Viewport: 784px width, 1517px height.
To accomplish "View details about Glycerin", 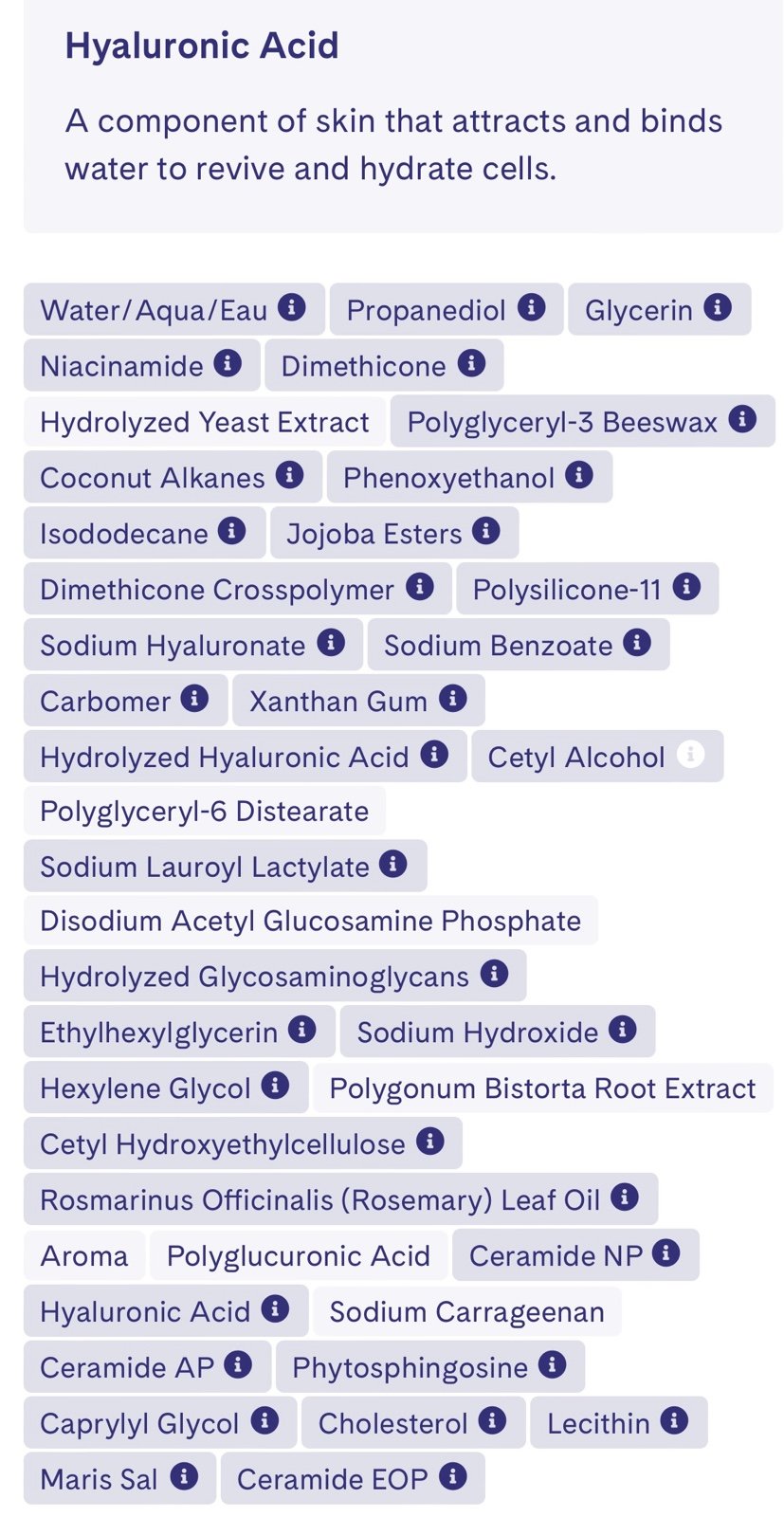I will pos(660,309).
